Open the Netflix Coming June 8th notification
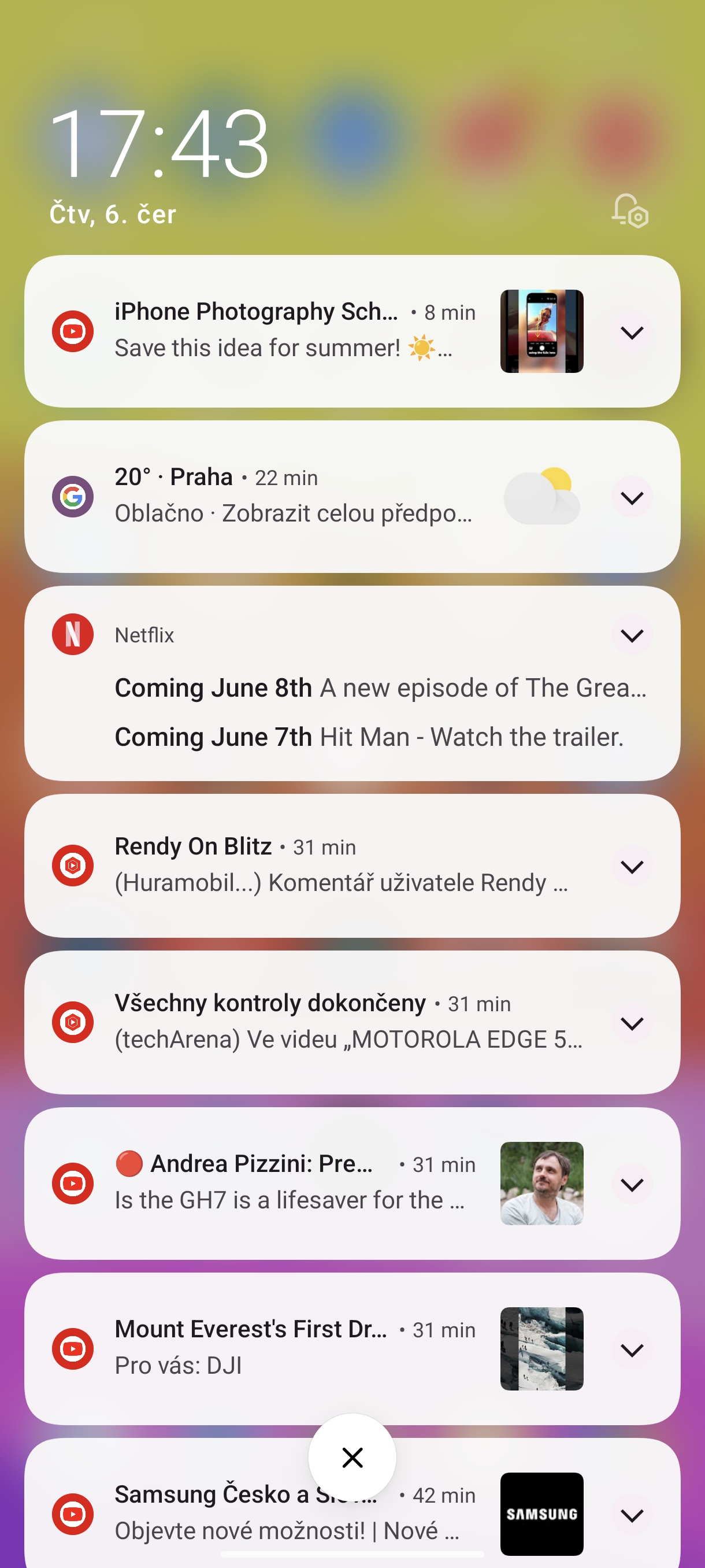 (x=380, y=688)
